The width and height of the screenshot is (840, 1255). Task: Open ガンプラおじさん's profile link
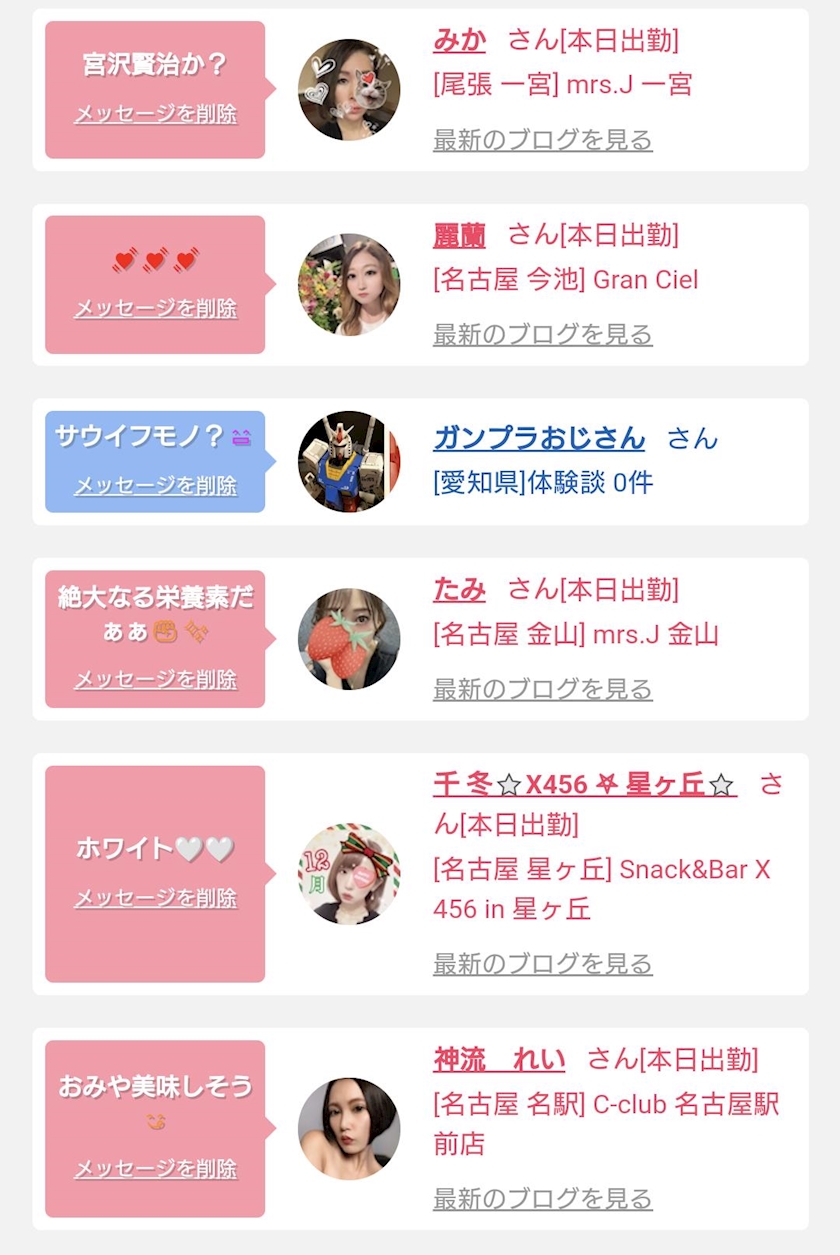click(539, 438)
